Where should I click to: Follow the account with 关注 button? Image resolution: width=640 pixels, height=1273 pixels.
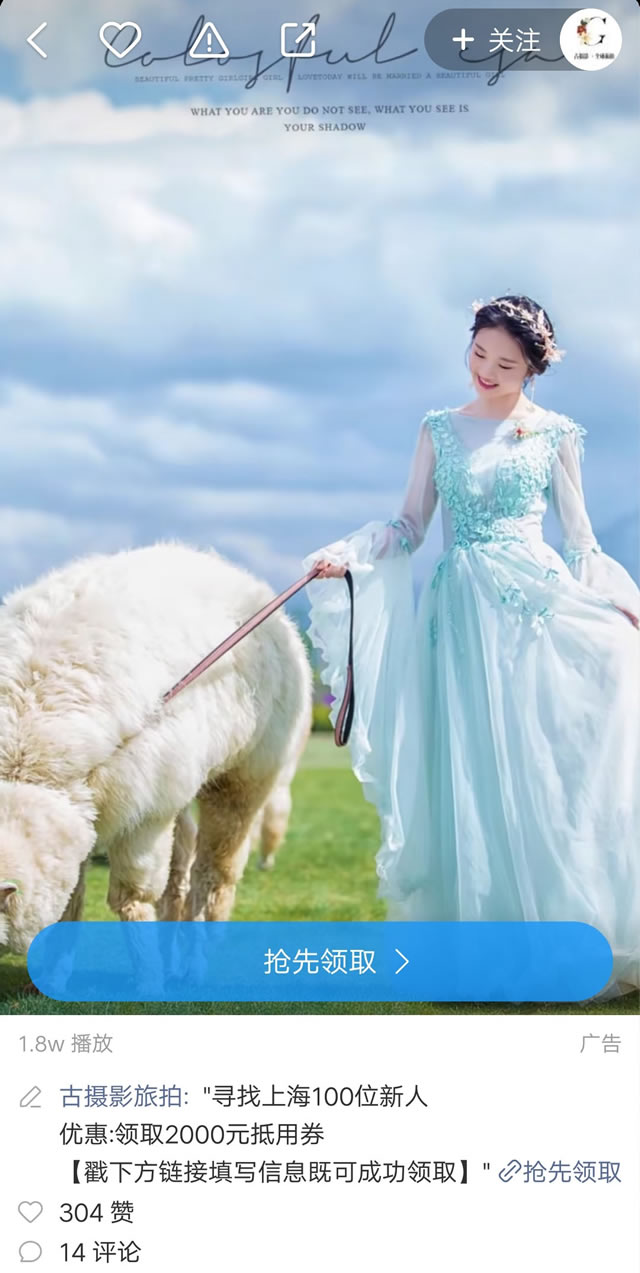(x=497, y=40)
